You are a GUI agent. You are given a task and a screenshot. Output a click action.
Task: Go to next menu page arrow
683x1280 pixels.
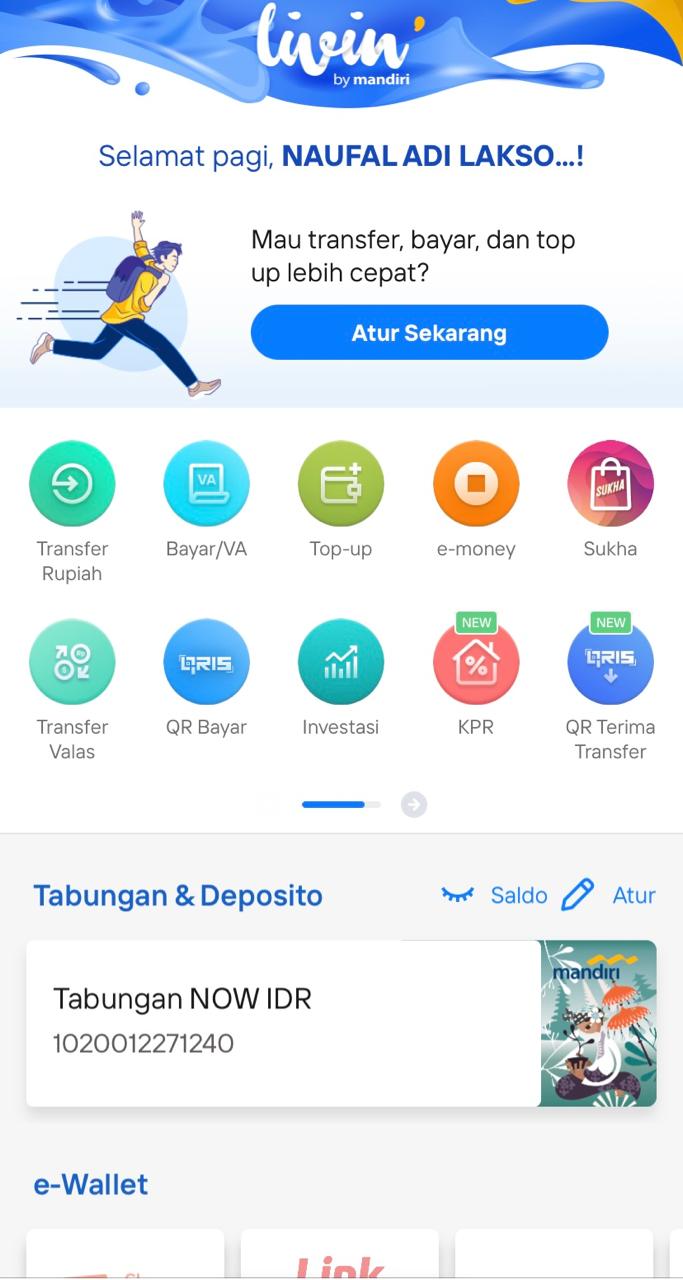point(414,804)
